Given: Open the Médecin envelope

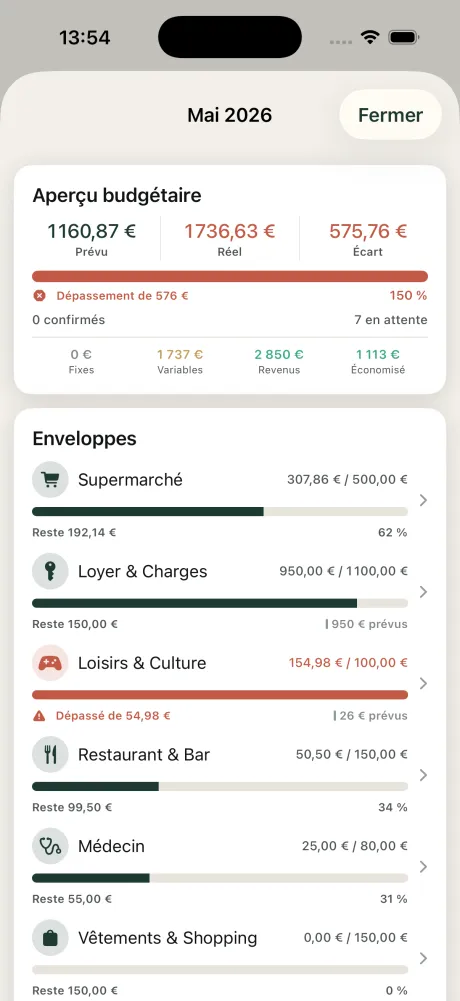Looking at the screenshot, I should [230, 866].
